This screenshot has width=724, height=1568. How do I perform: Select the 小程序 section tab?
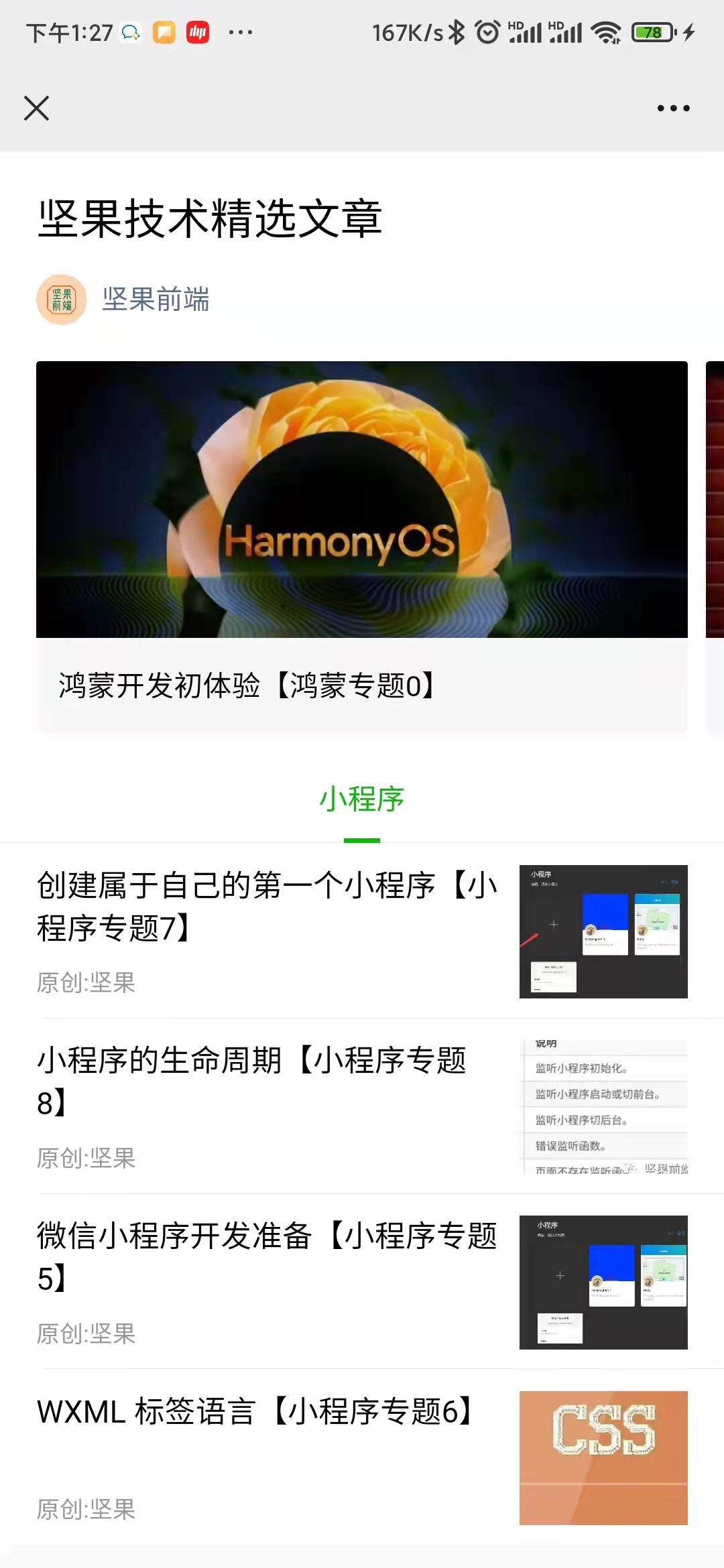[361, 799]
